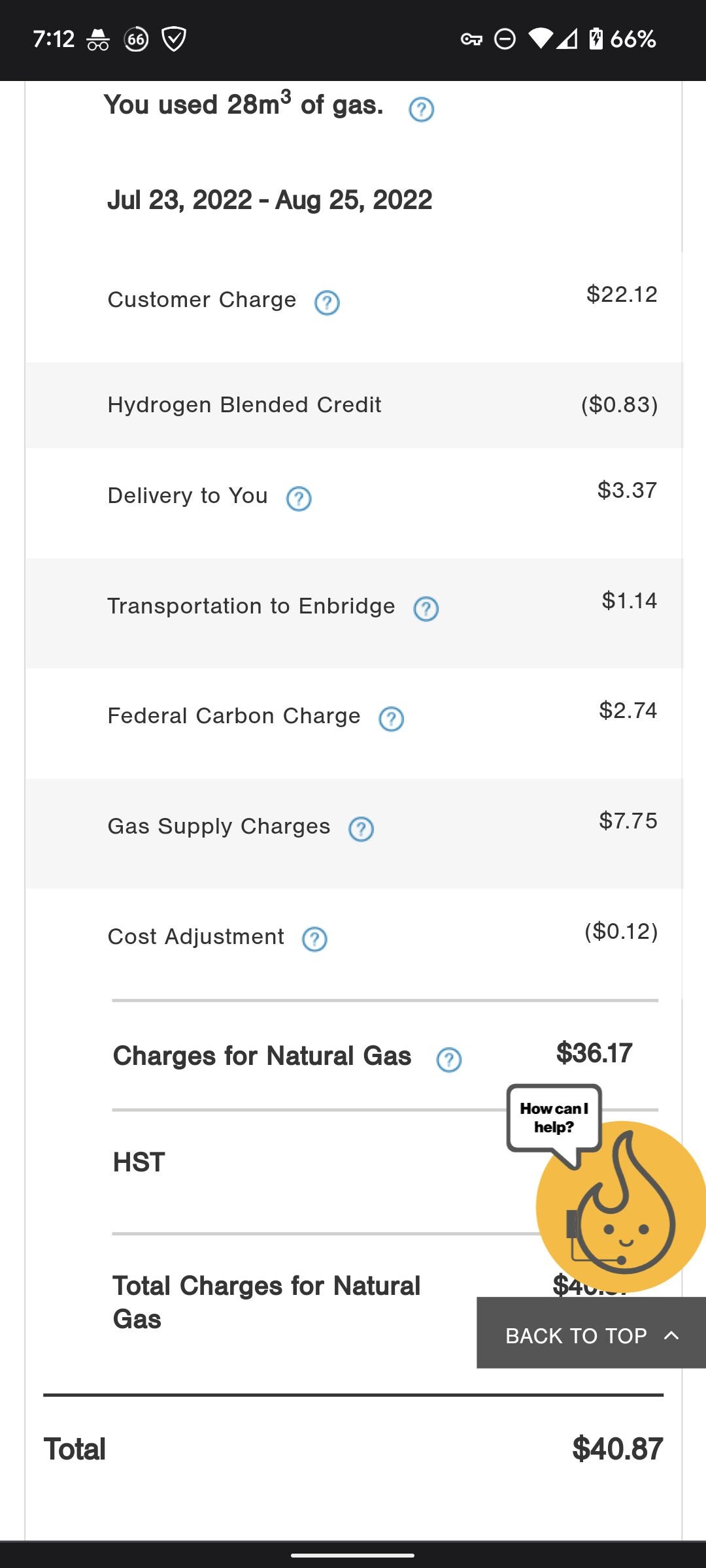Open help for Transportation to Enbridge
Screen dimensions: 706x1568
426,609
